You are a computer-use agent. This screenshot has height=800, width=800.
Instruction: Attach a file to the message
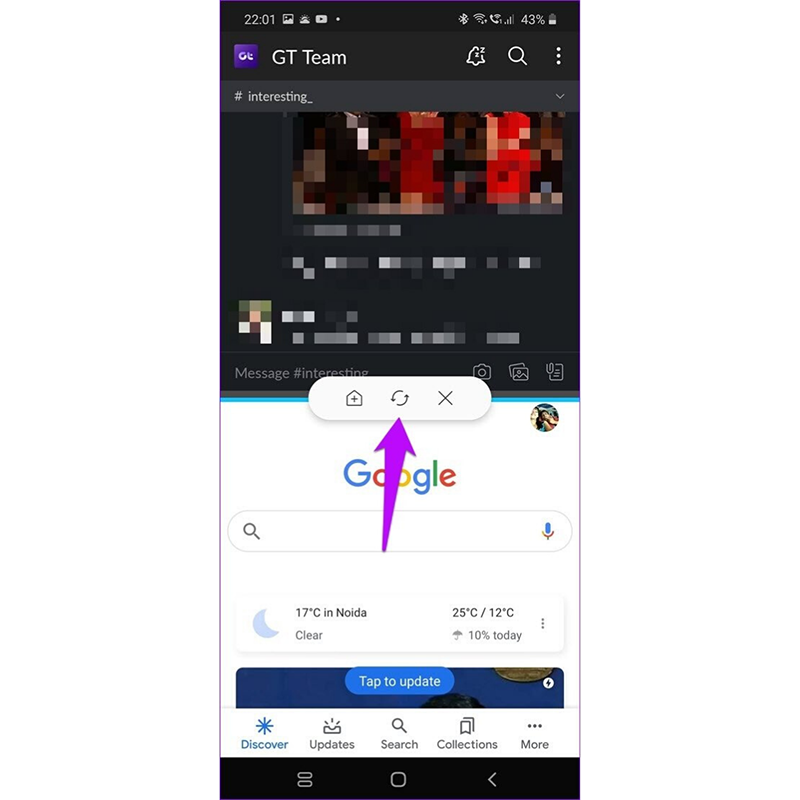(554, 372)
